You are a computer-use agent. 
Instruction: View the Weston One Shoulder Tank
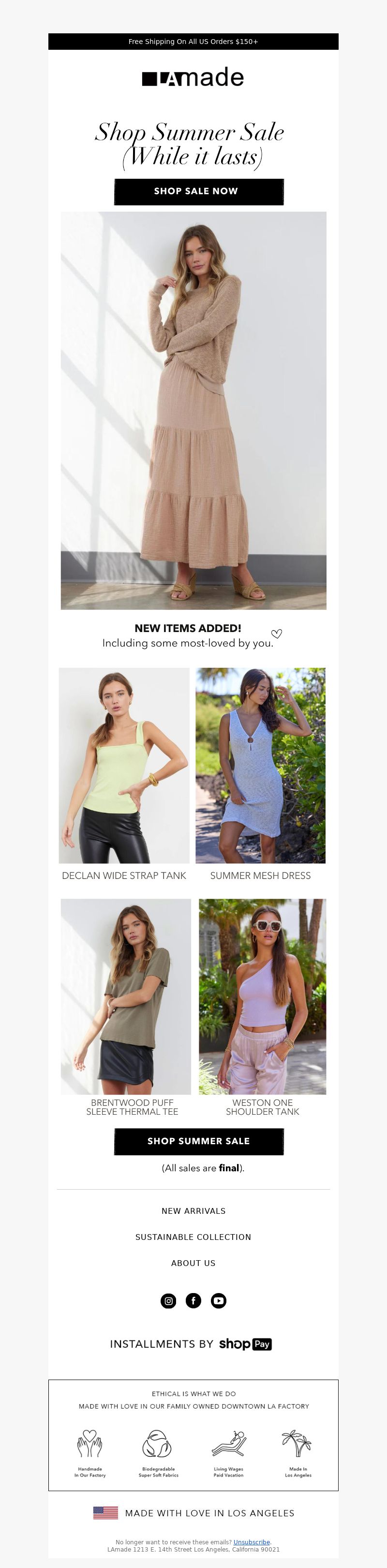click(x=262, y=996)
